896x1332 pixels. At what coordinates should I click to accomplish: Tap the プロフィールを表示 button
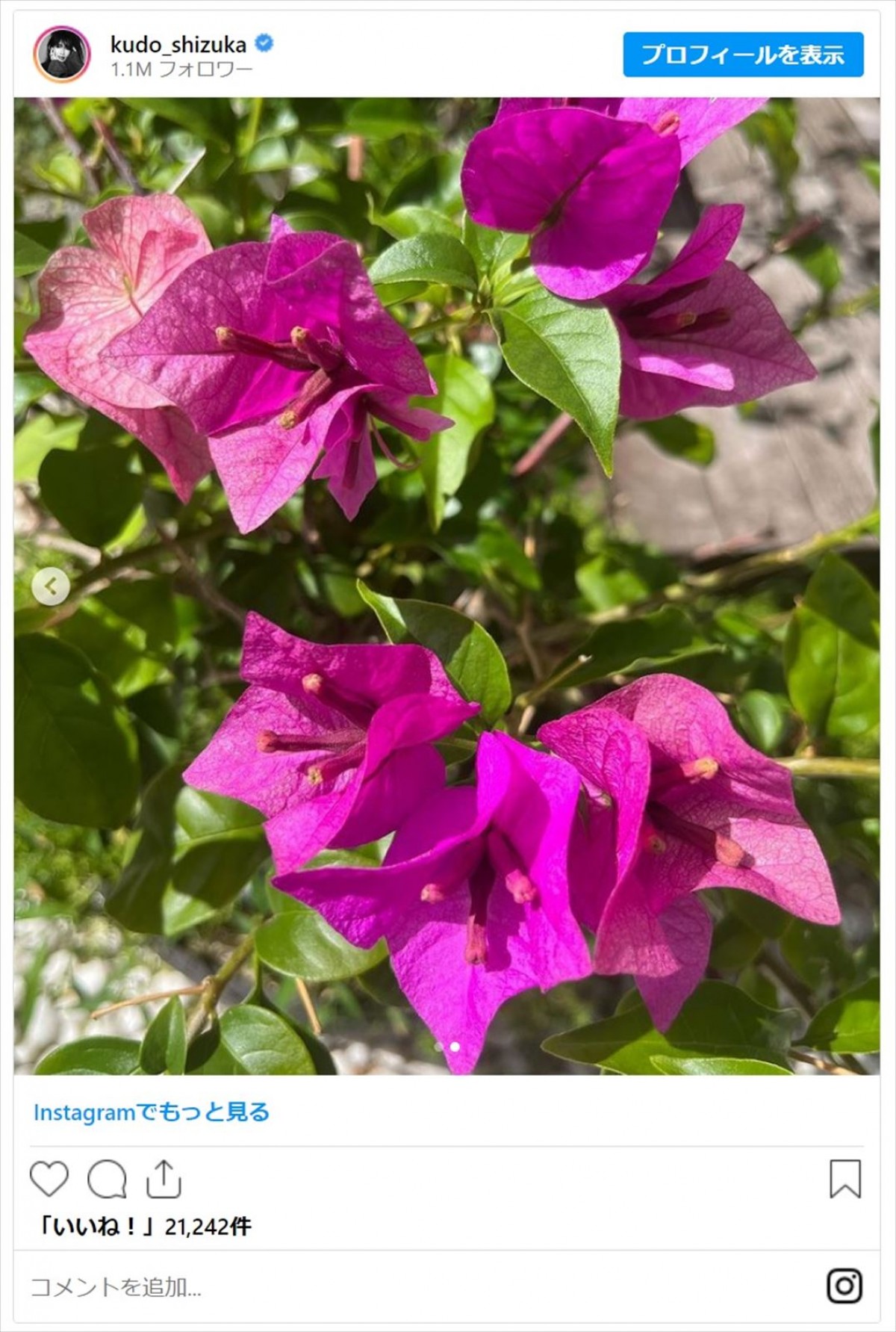[x=743, y=55]
